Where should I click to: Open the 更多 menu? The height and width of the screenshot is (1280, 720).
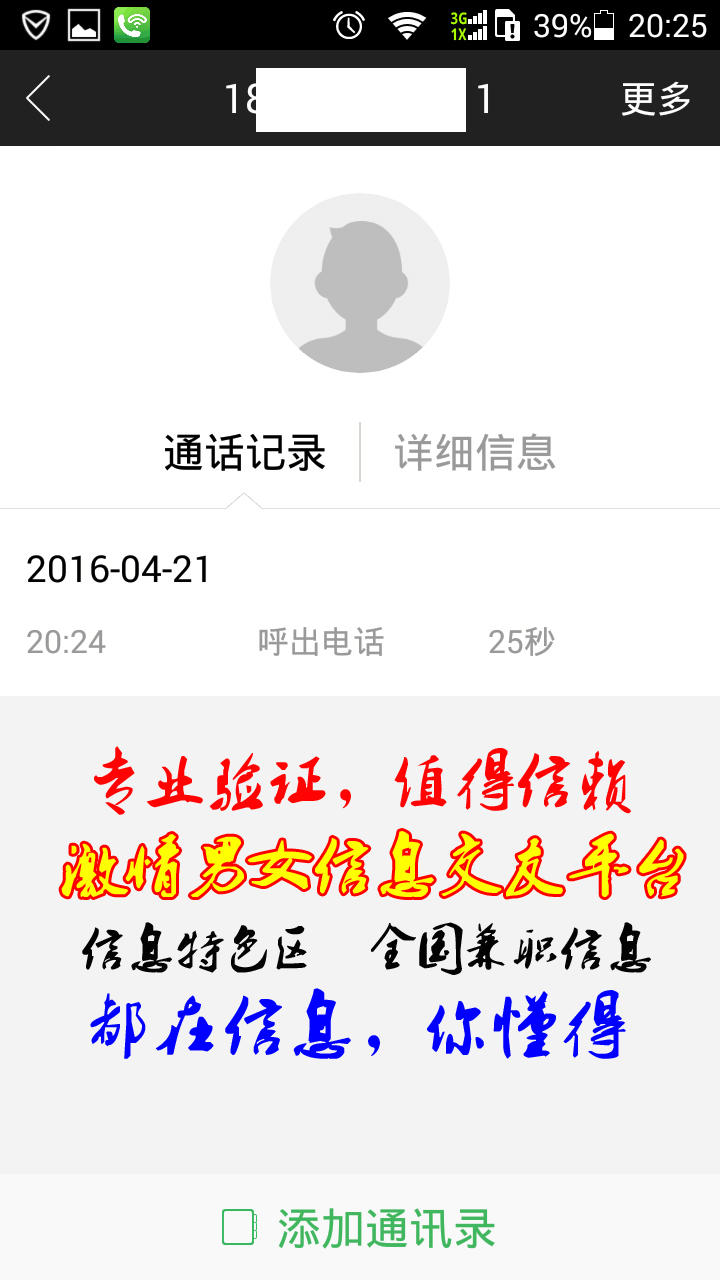656,99
